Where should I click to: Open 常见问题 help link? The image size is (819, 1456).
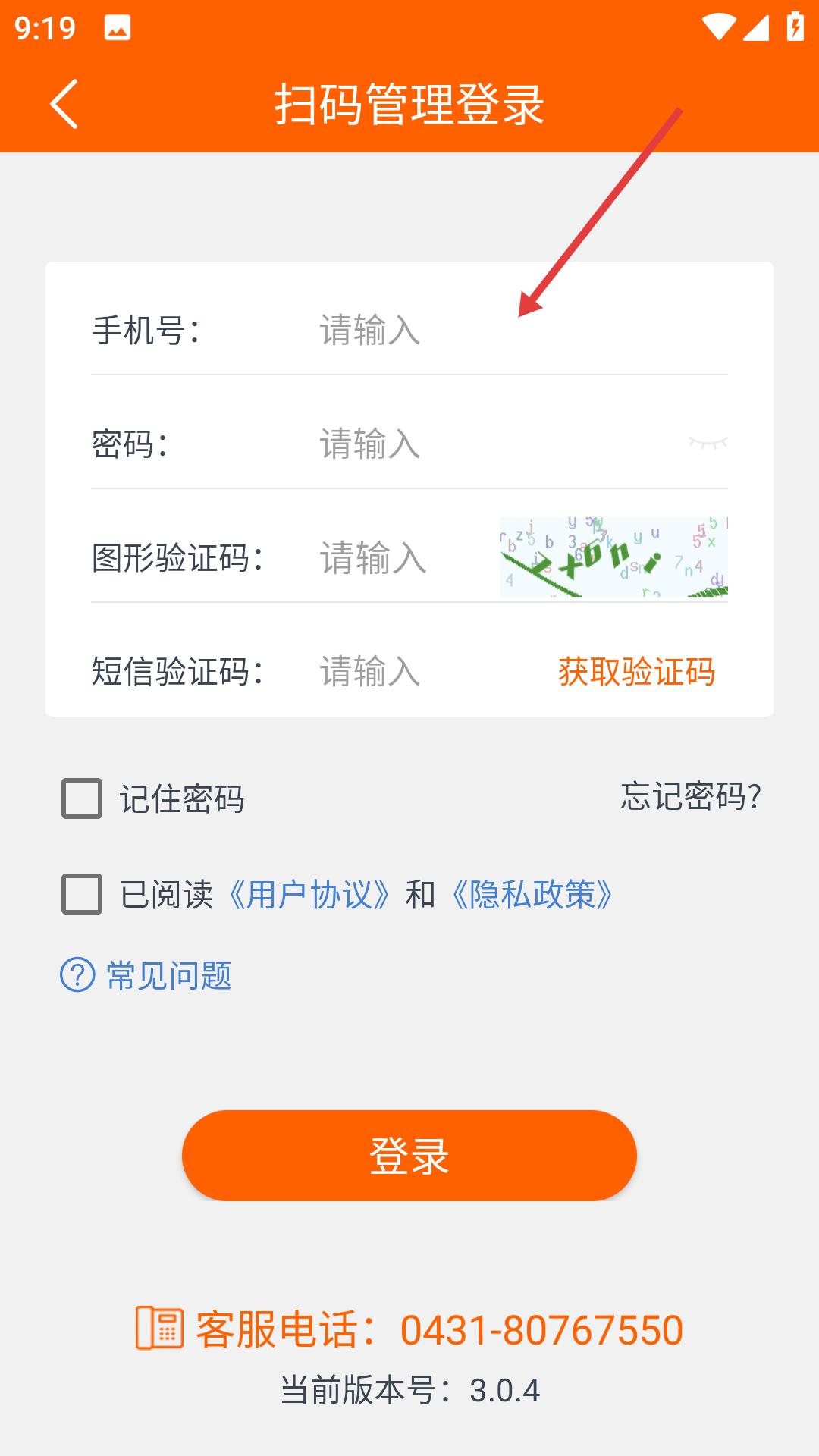point(146,975)
